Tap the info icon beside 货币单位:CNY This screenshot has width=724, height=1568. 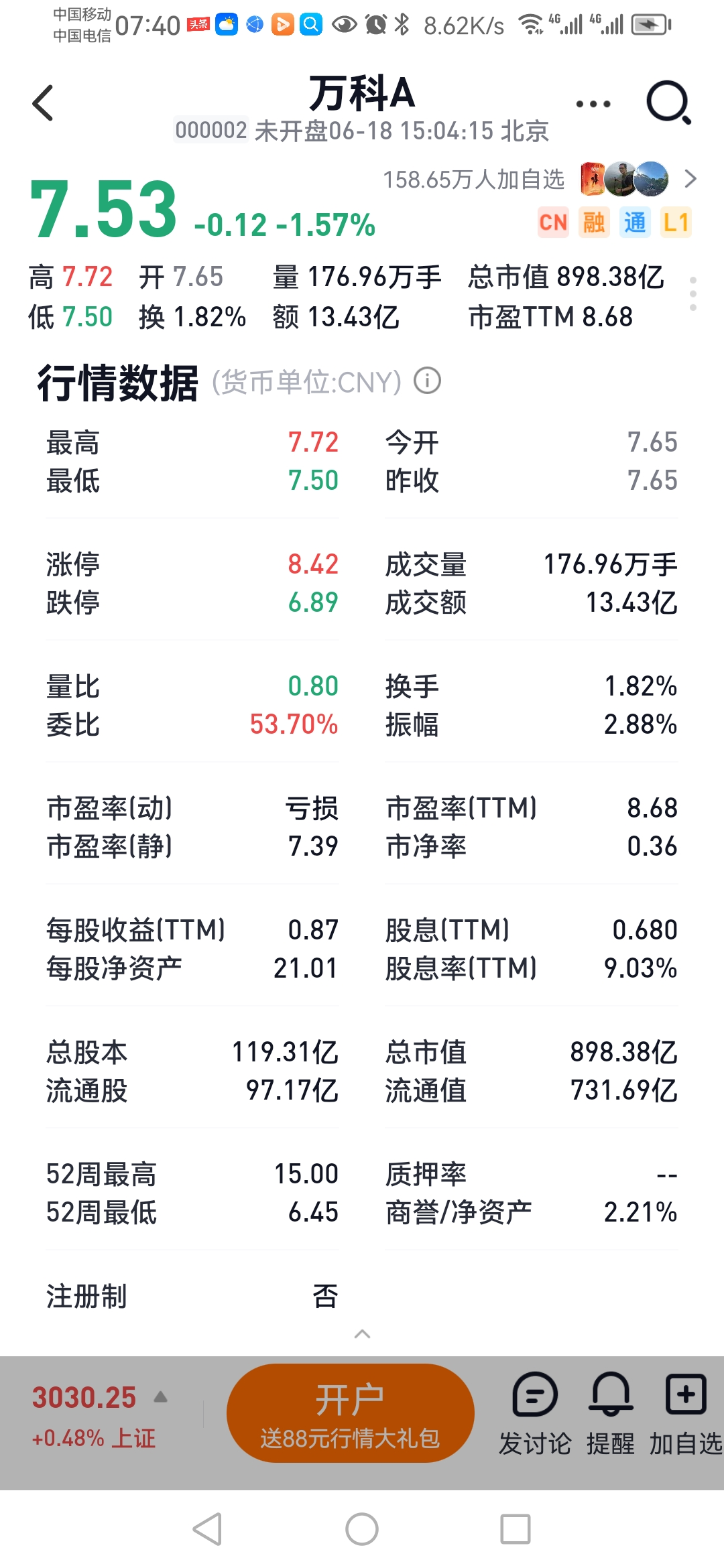tap(427, 381)
